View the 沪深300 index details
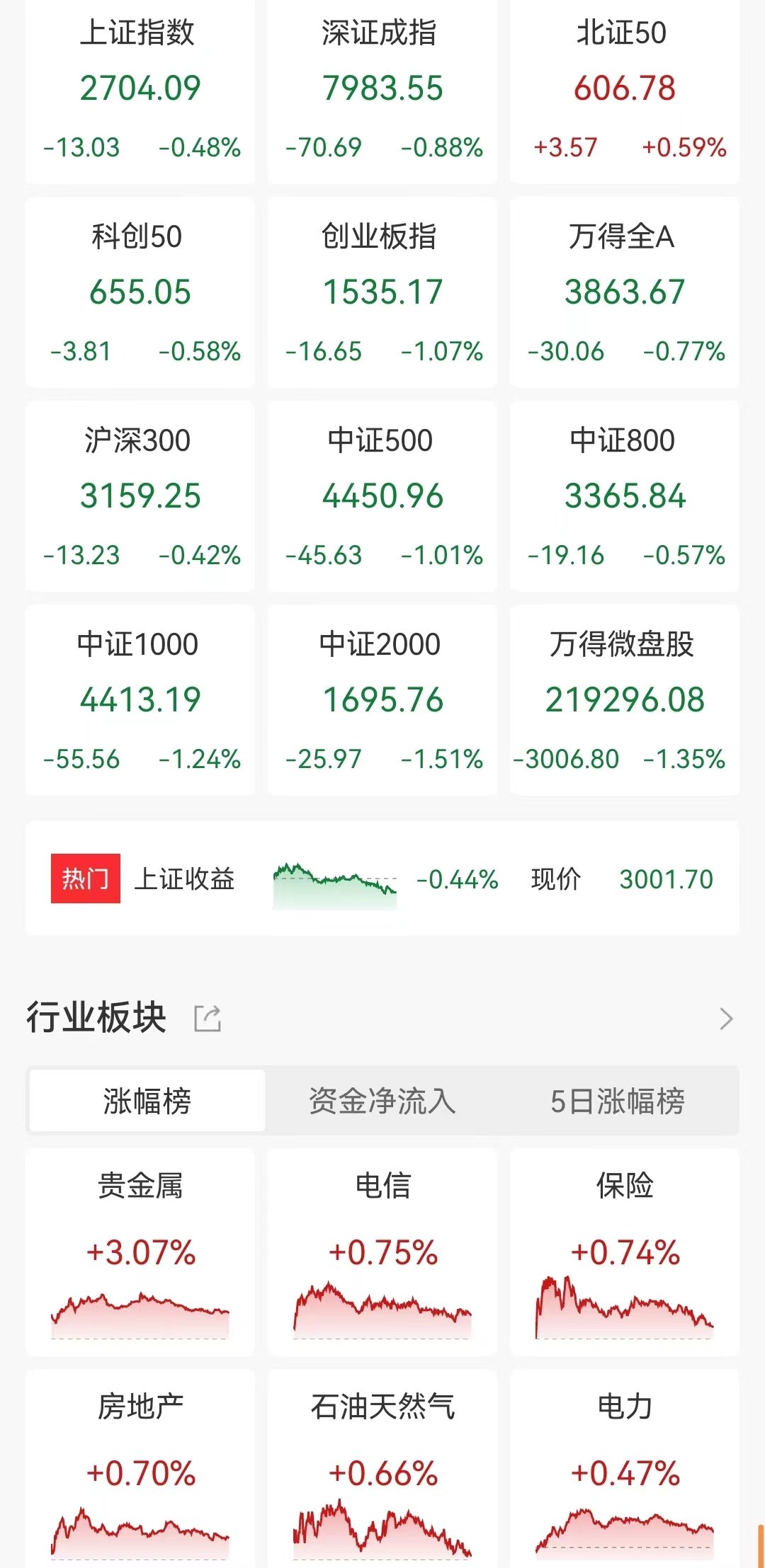The image size is (765, 1568). tap(140, 496)
